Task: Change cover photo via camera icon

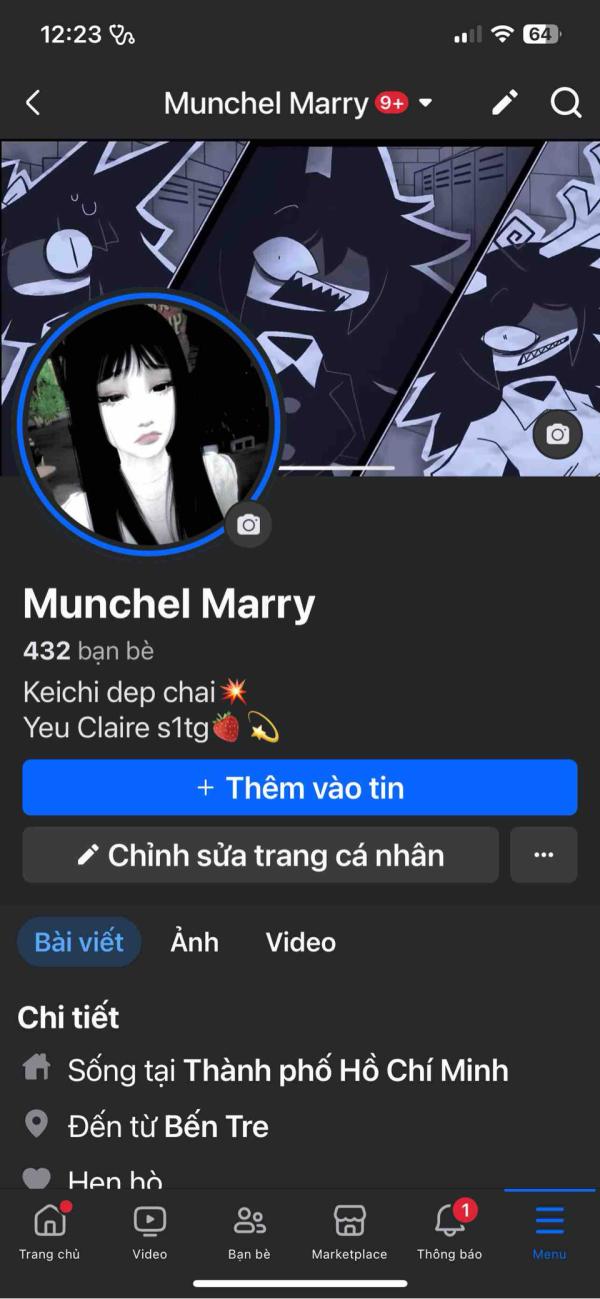Action: [557, 434]
